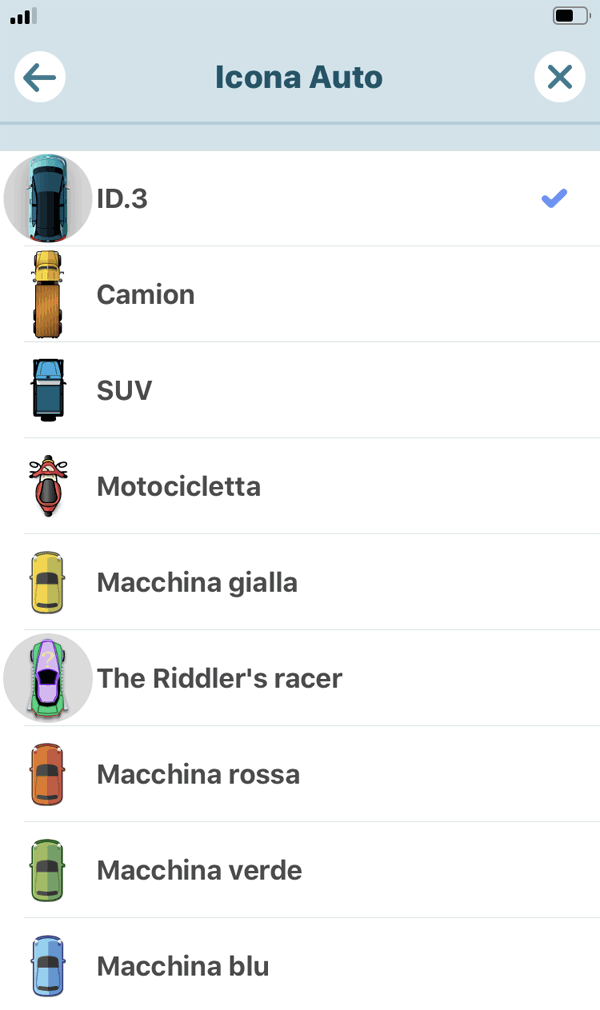Close the Icona Auto screen

pyautogui.click(x=559, y=77)
